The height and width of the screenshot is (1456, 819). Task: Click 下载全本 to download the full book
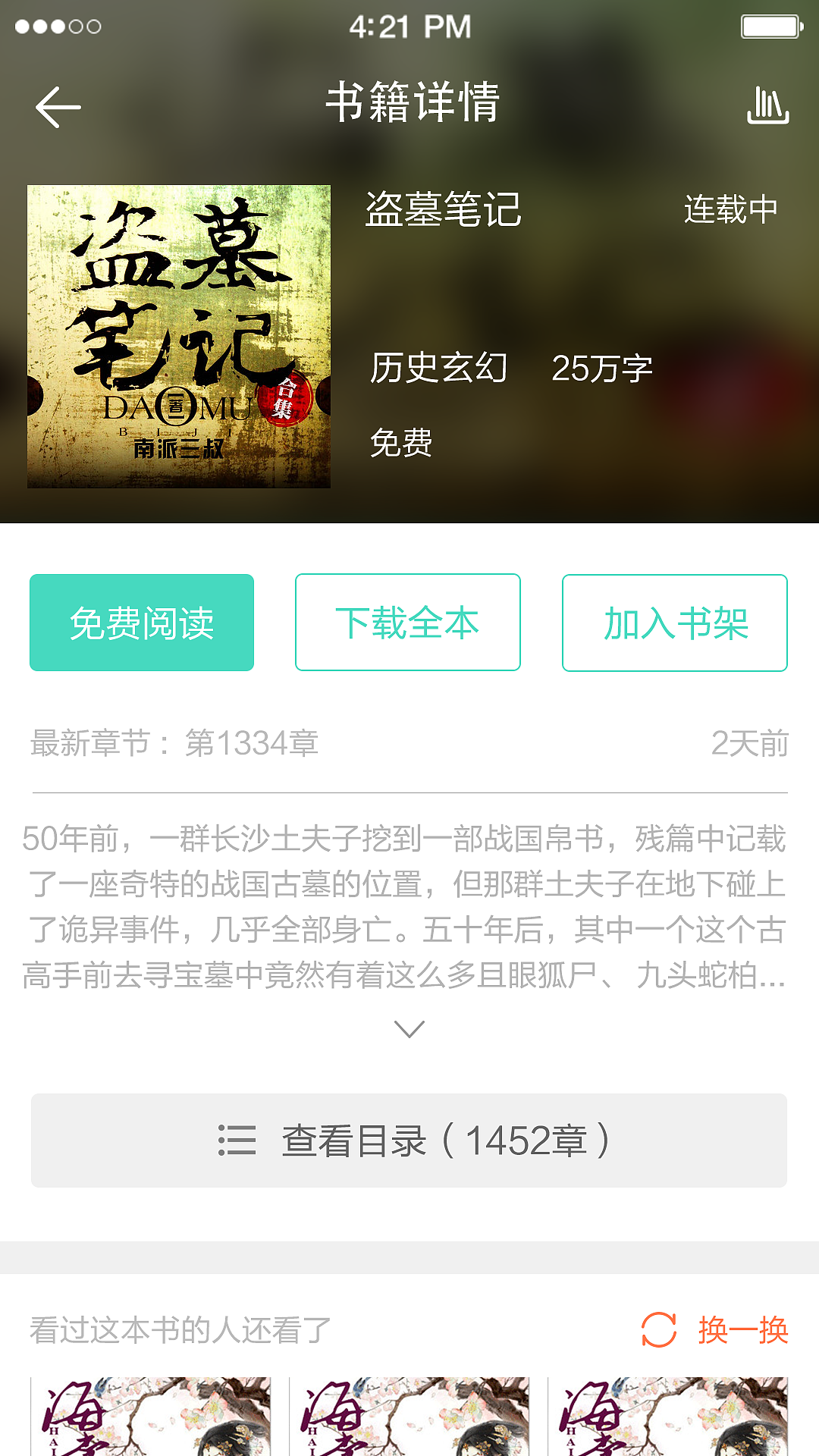[407, 622]
